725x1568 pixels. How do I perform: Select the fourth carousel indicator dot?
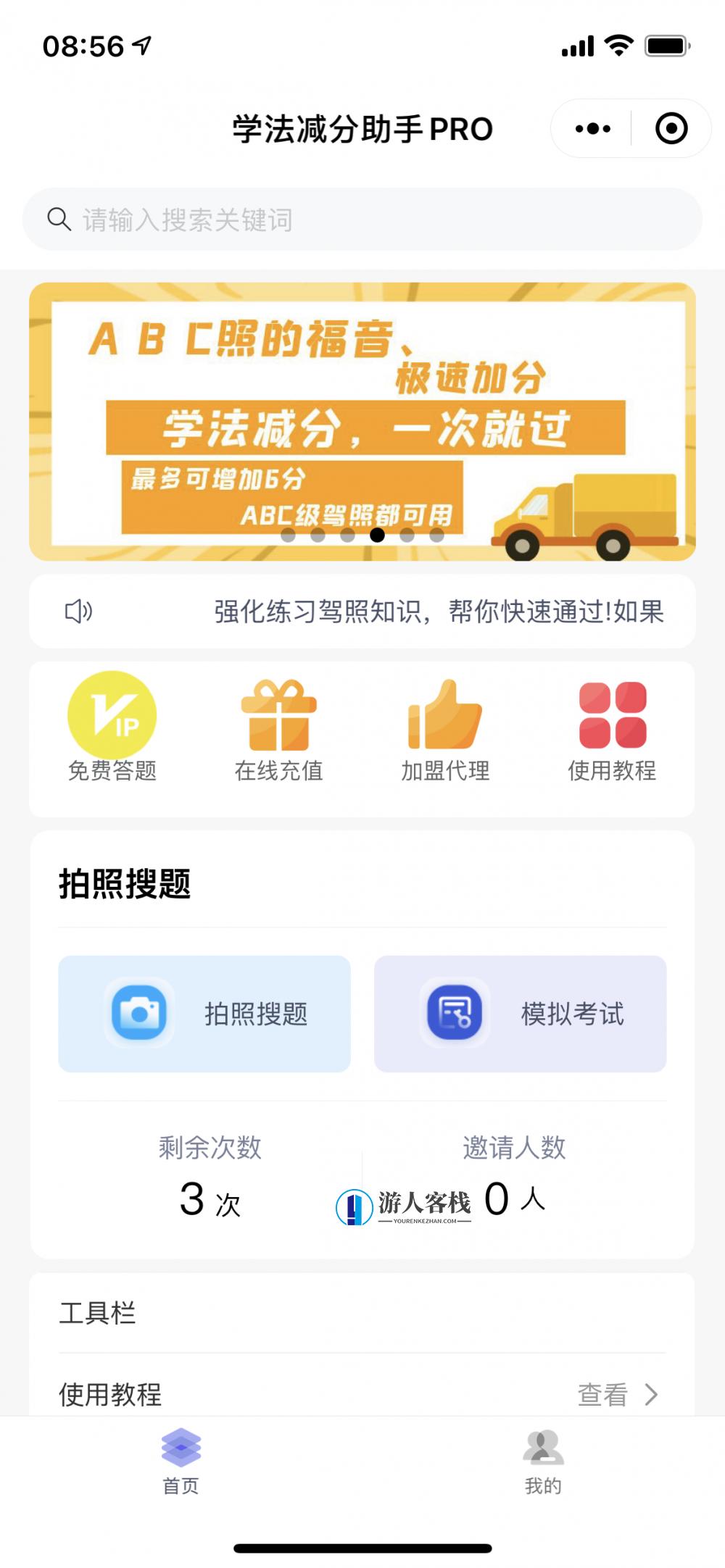tap(377, 536)
